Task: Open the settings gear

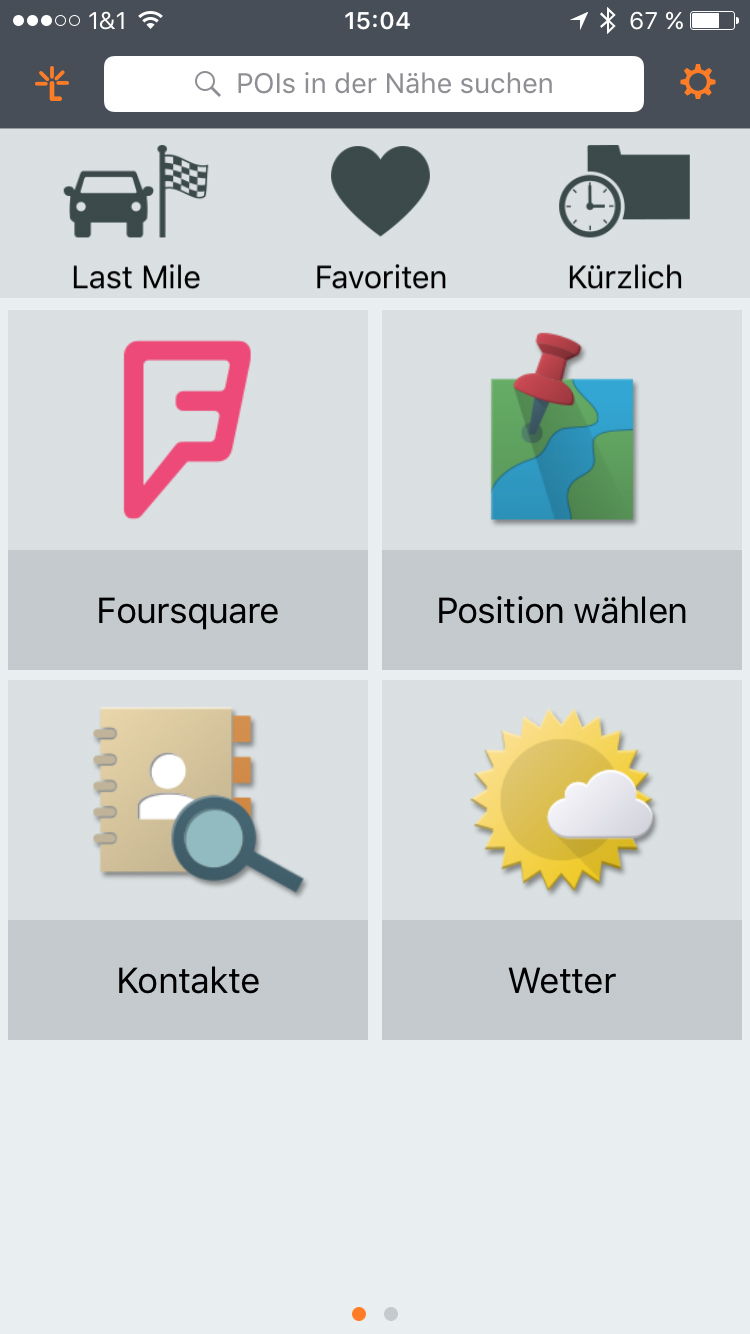Action: click(x=698, y=83)
